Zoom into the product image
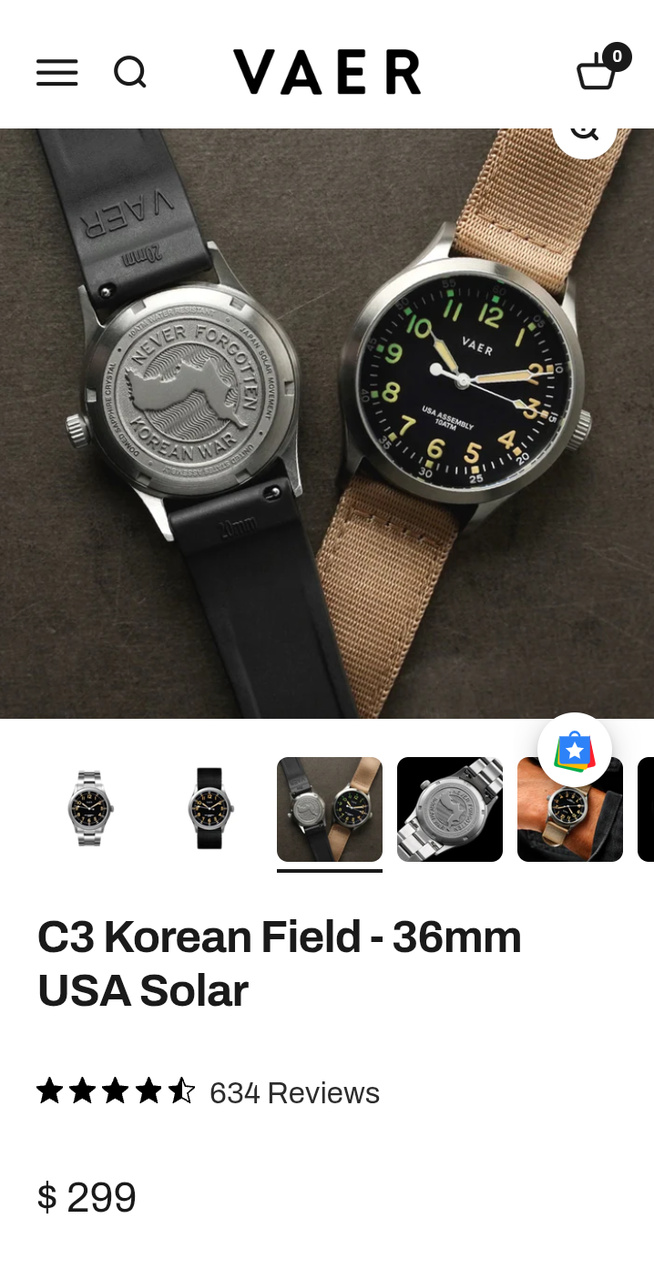This screenshot has width=654, height=1280. point(584,132)
